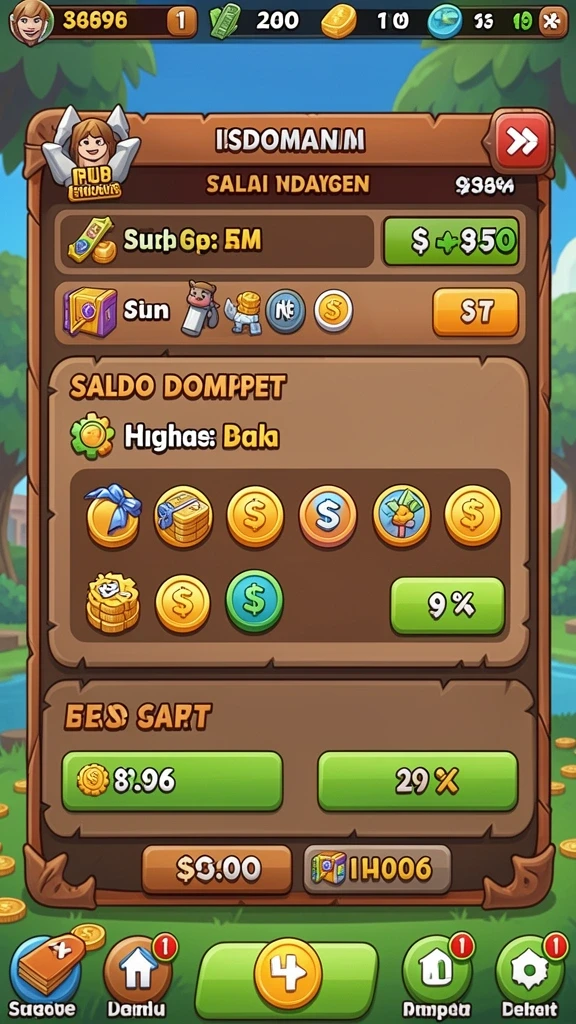Tap the orange ST button
This screenshot has height=1024, width=576.
475,312
